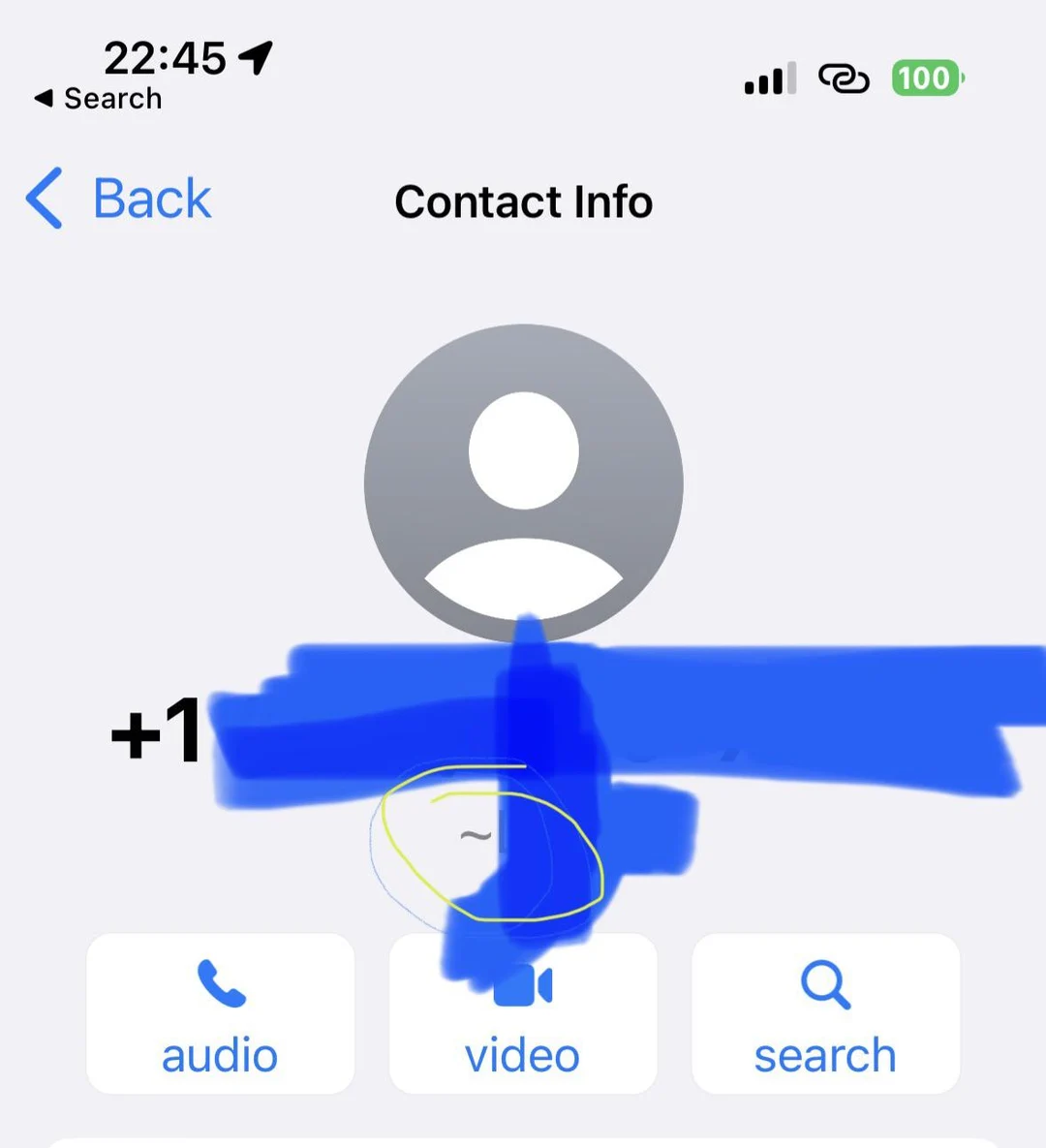Tap the Contact Info title
Screen dimensions: 1046x1148
[523, 202]
